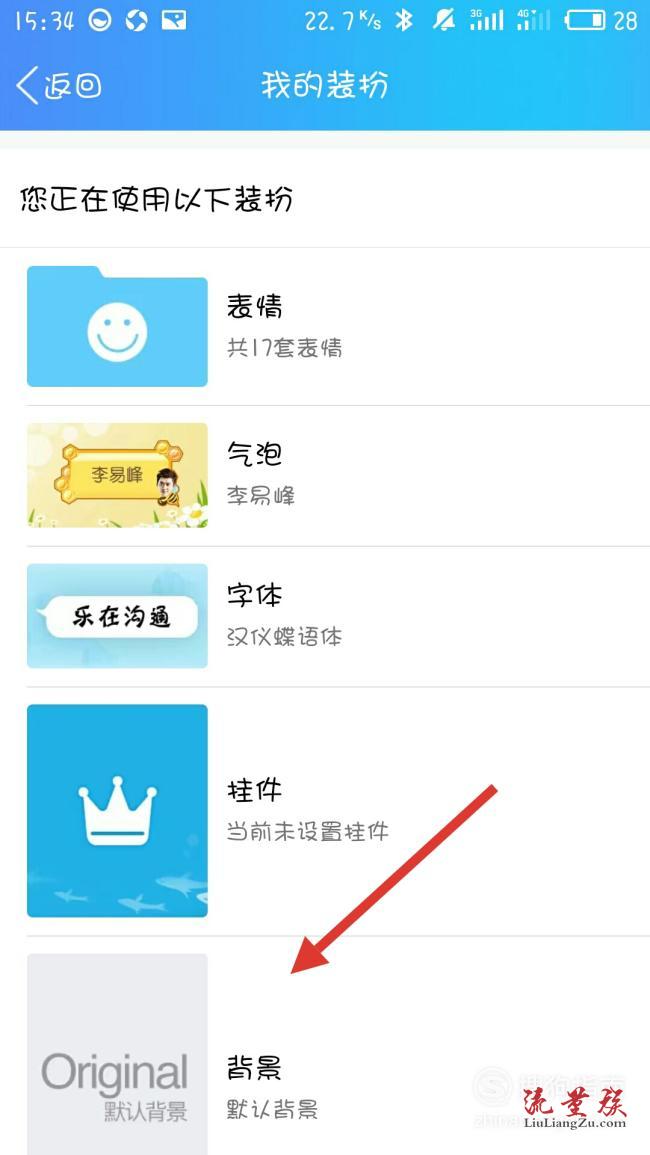This screenshot has height=1155, width=650.
Task: Select the 字体 font row
Action: (325, 616)
